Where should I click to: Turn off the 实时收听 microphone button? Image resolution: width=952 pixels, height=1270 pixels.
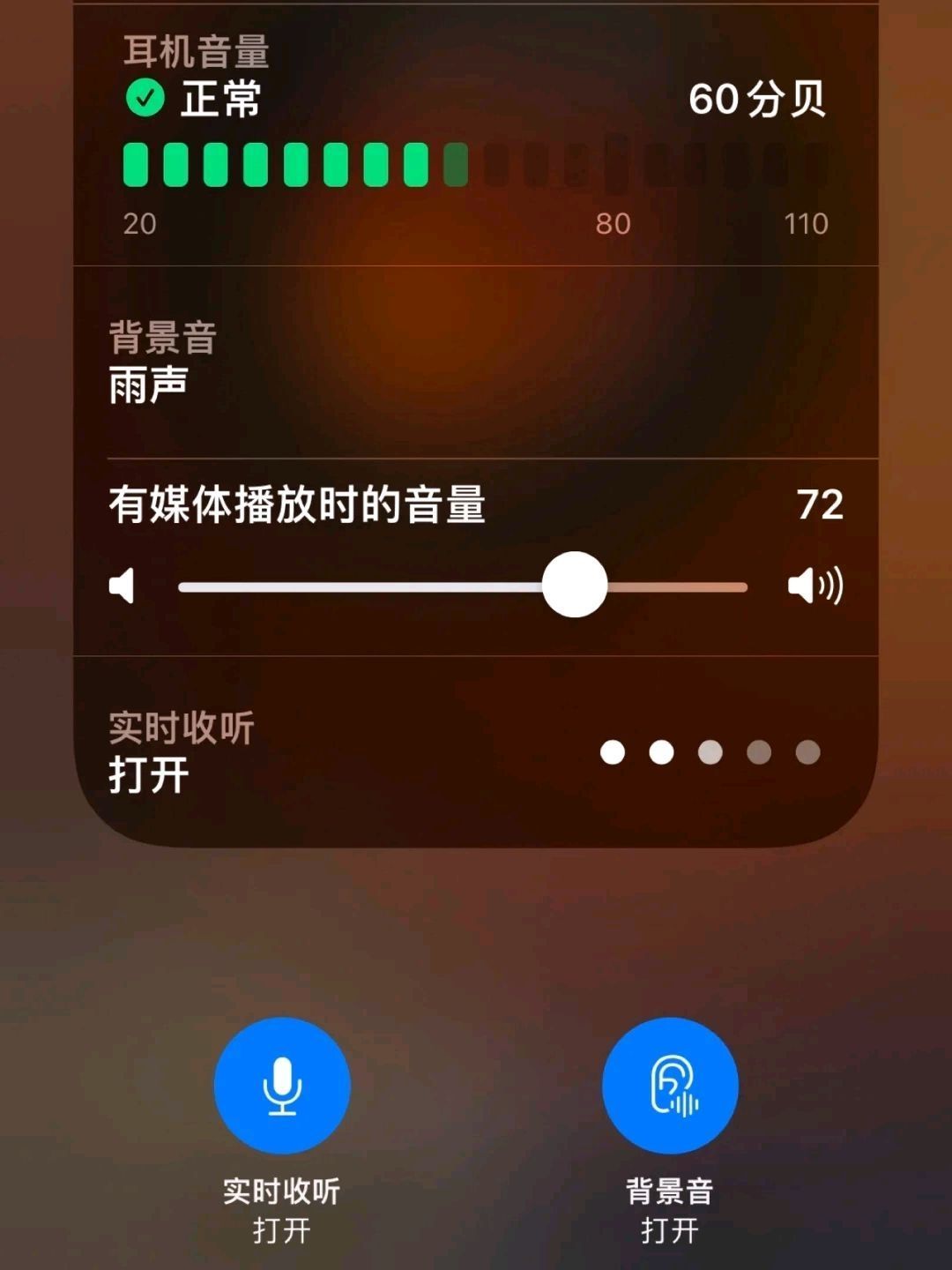(x=282, y=1085)
